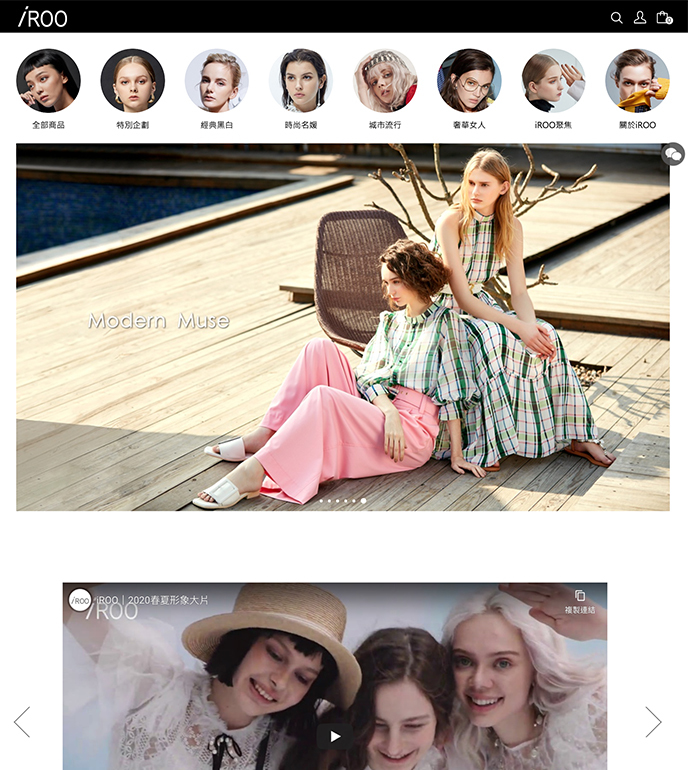Viewport: 690px width, 770px height.
Task: Open the 奢華女人 category
Action: 469,80
